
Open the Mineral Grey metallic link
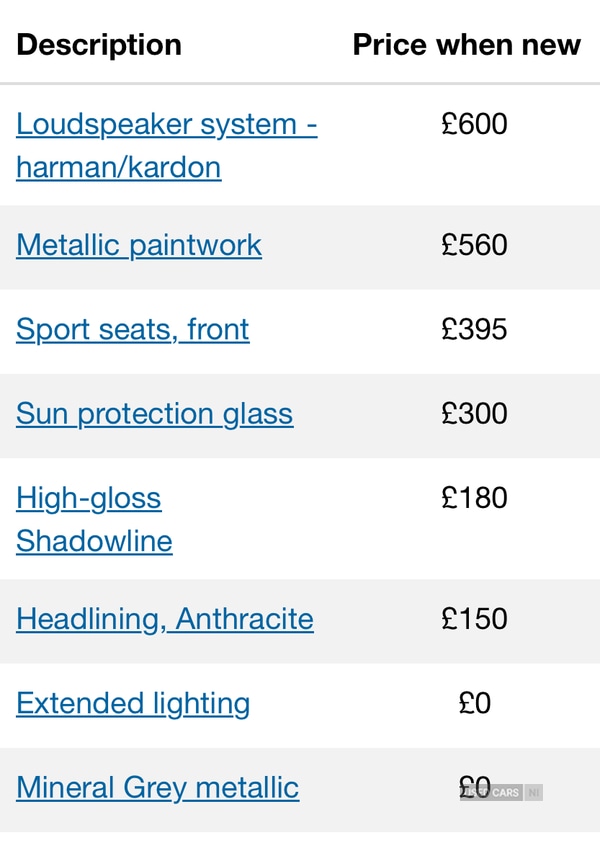157,788
